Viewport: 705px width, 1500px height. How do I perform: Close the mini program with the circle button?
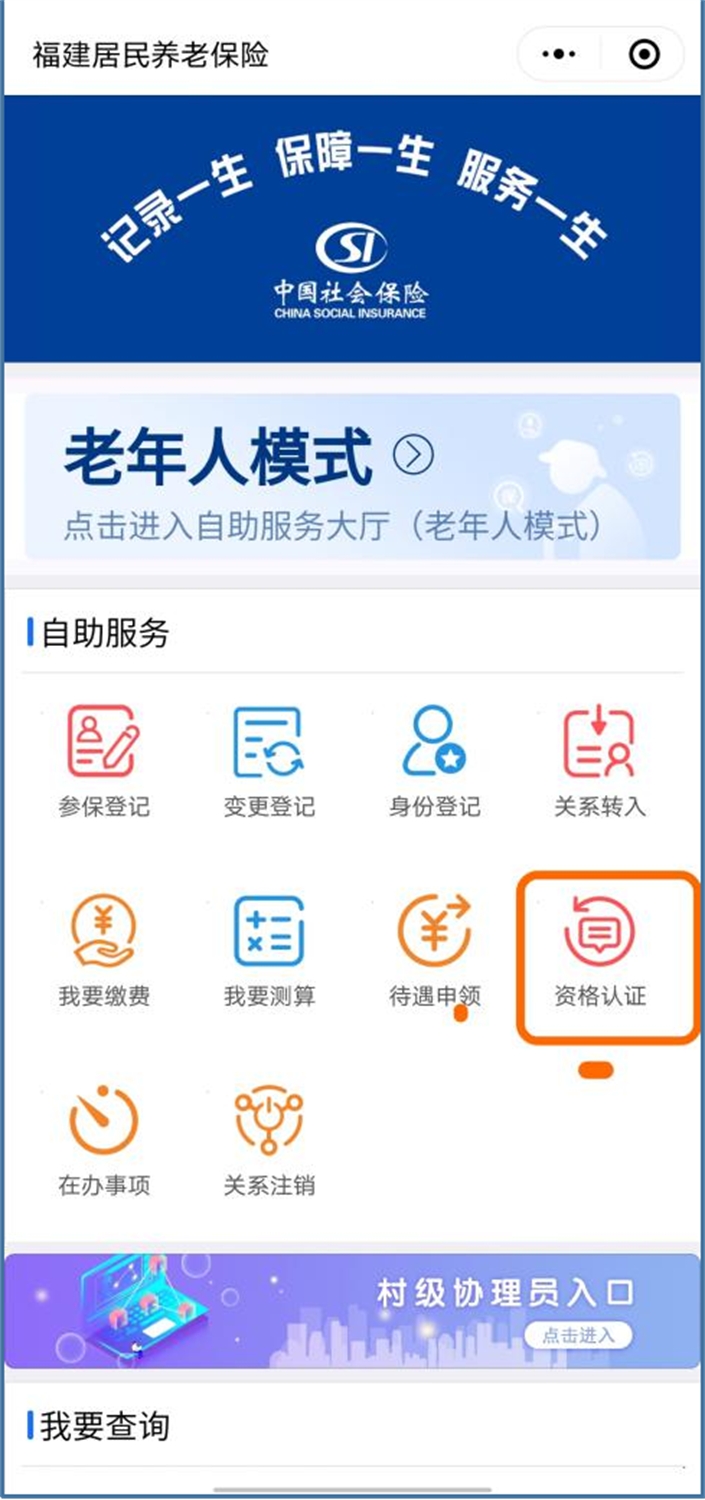pos(645,54)
